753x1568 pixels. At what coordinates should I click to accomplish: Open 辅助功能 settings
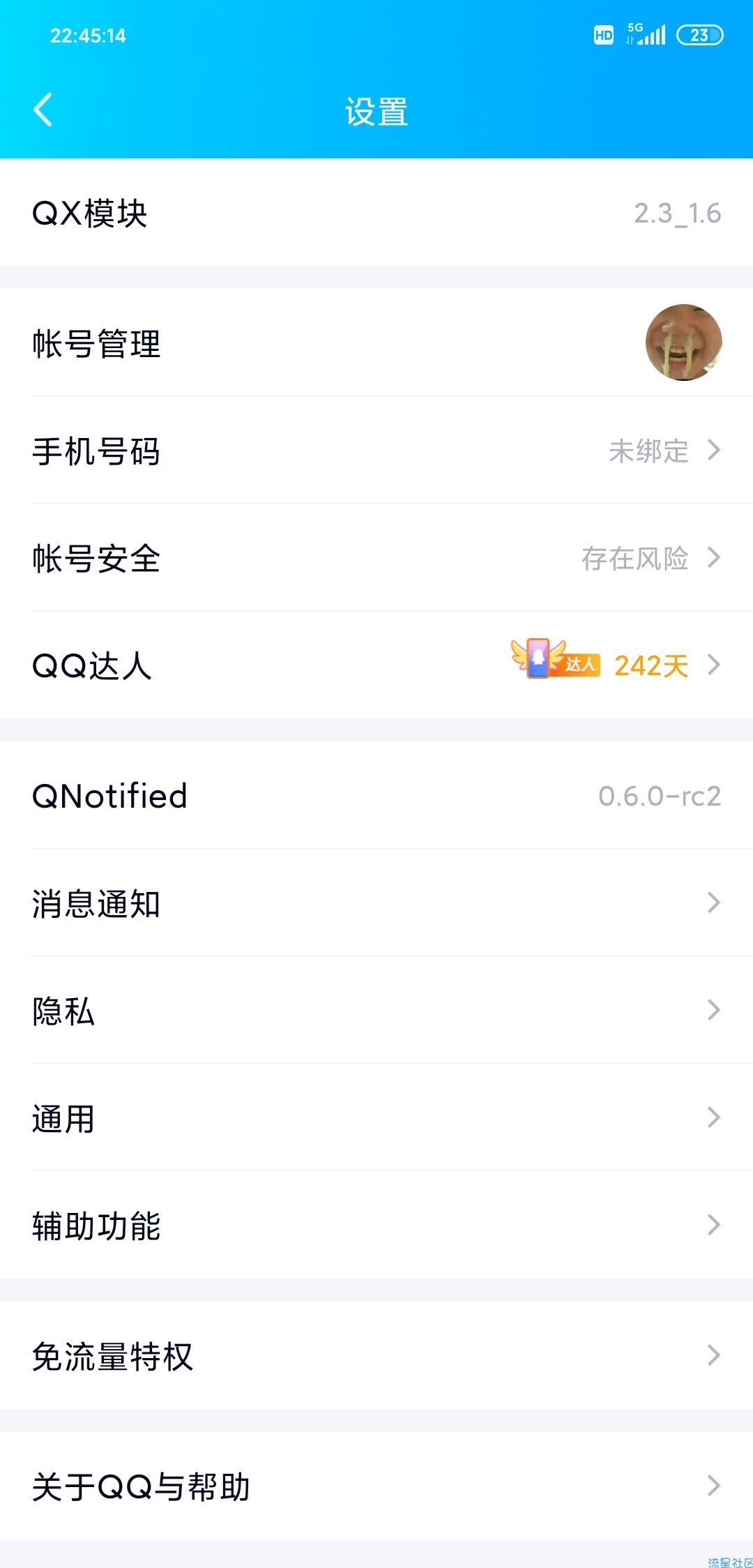point(376,1225)
